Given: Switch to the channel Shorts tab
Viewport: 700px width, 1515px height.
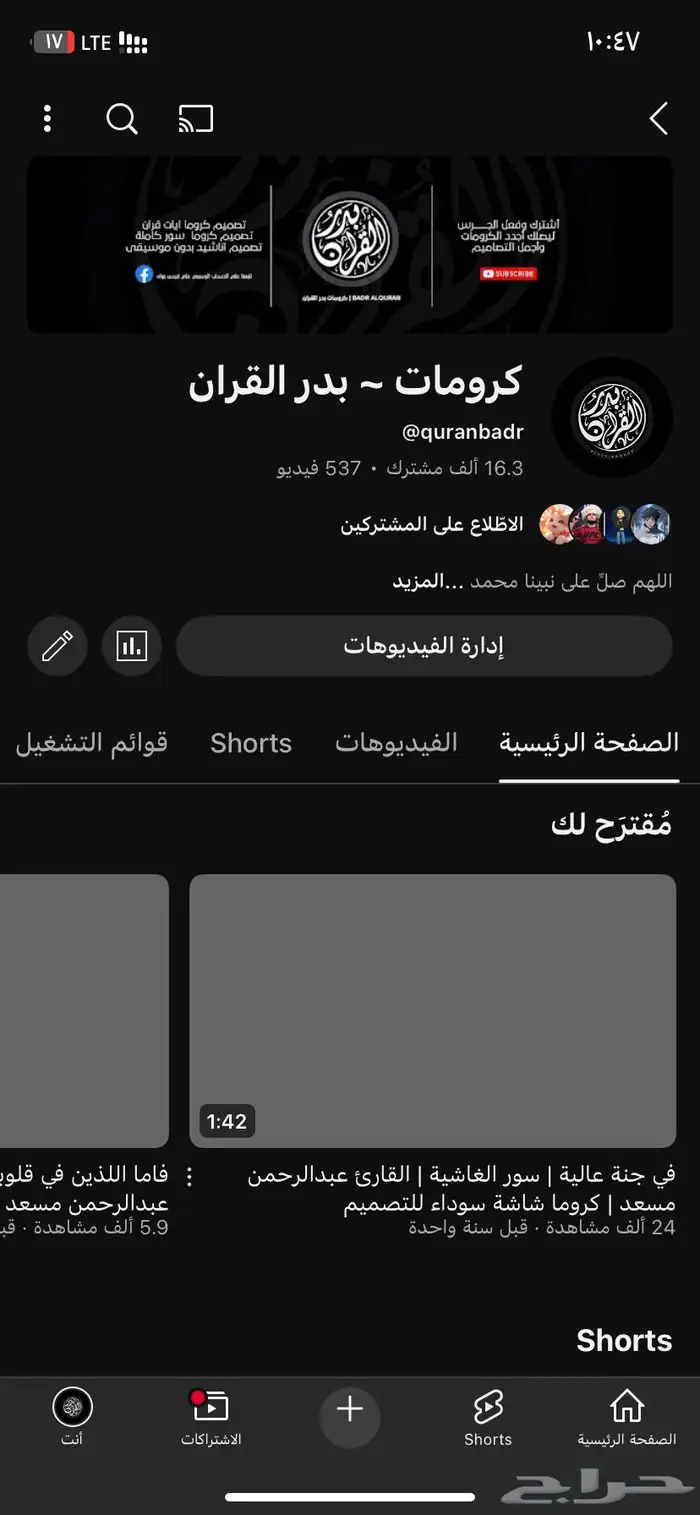Looking at the screenshot, I should pyautogui.click(x=251, y=743).
